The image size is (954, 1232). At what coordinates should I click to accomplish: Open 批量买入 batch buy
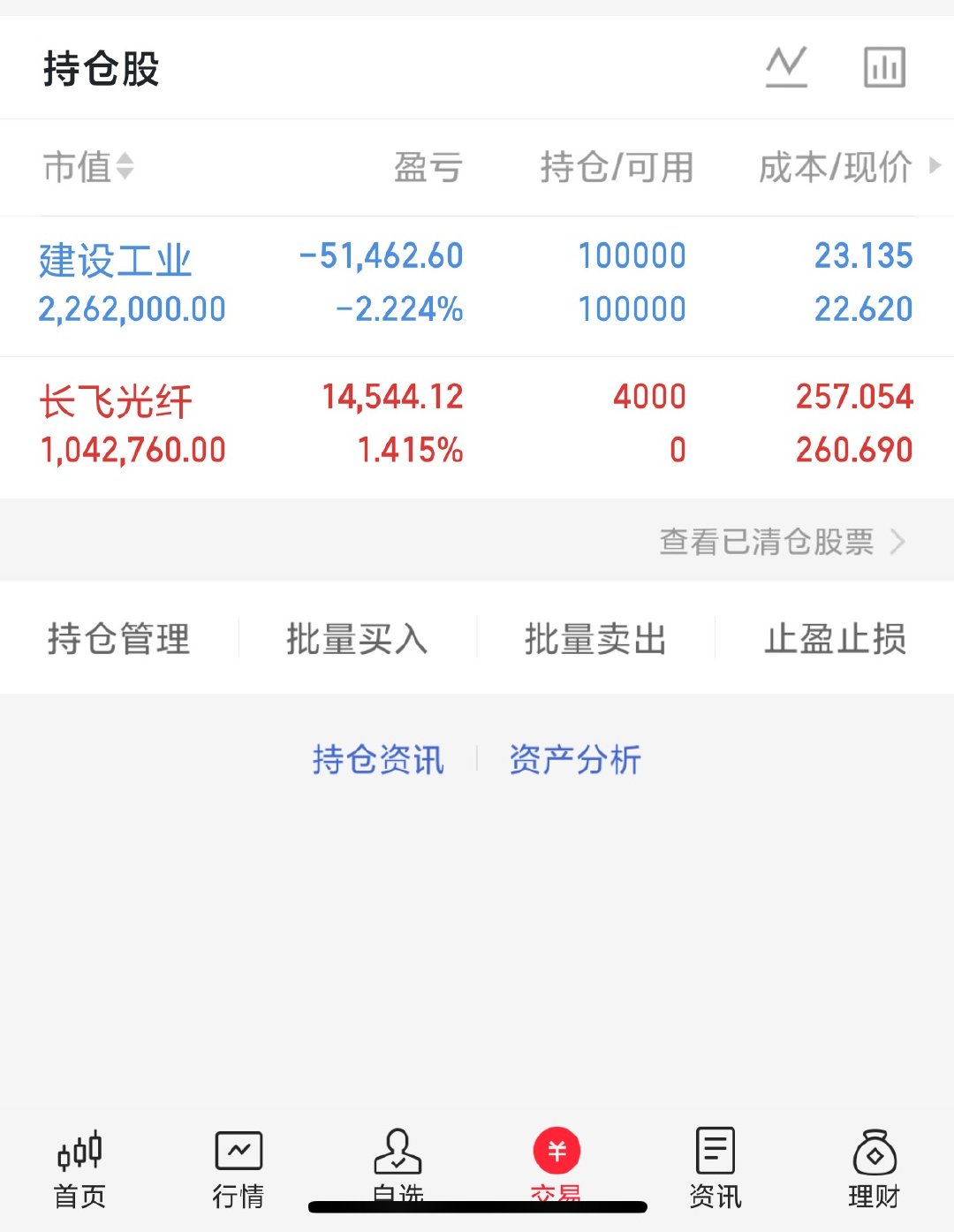[x=359, y=639]
